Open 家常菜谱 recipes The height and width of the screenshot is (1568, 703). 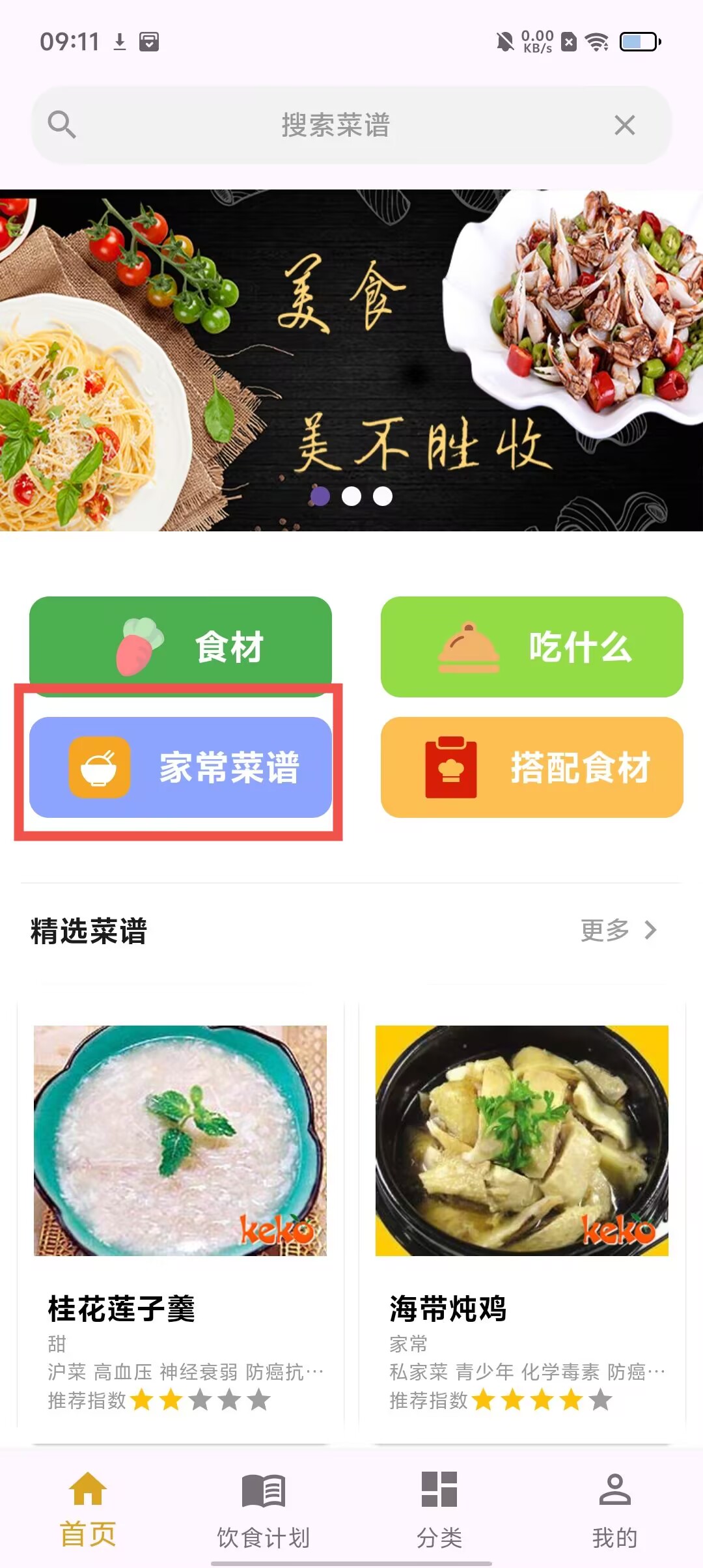pyautogui.click(x=180, y=767)
